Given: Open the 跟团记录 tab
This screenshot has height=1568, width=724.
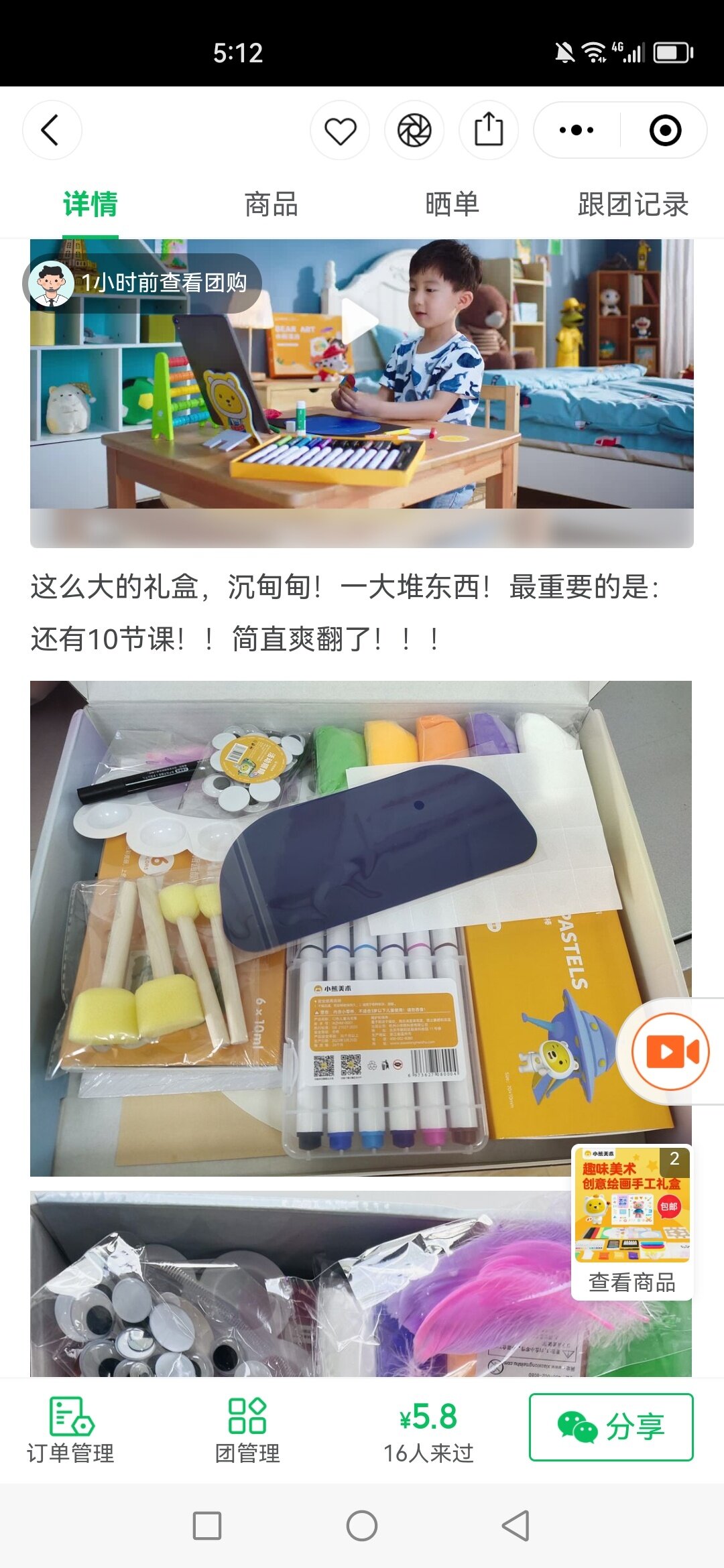Looking at the screenshot, I should (633, 204).
